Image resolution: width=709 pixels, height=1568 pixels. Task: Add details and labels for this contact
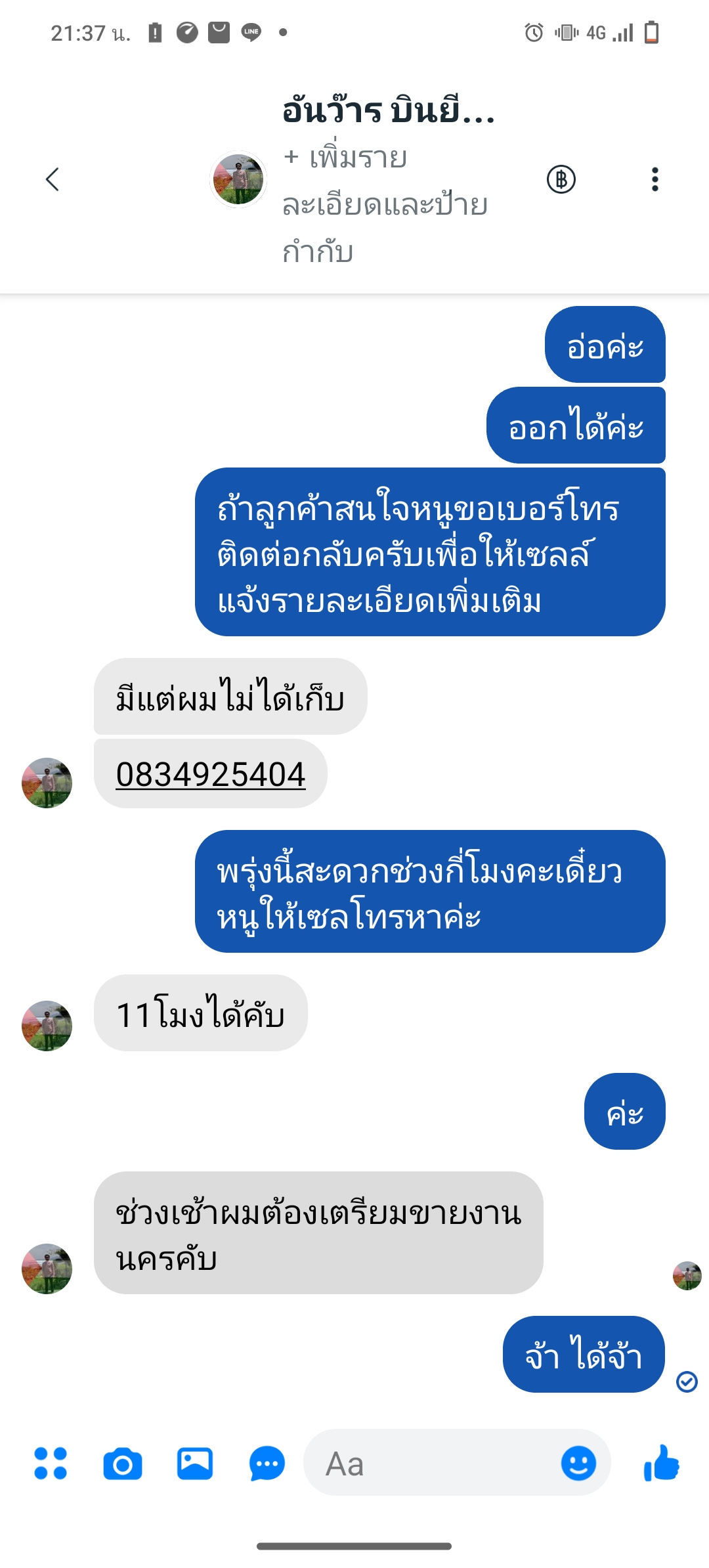point(384,204)
